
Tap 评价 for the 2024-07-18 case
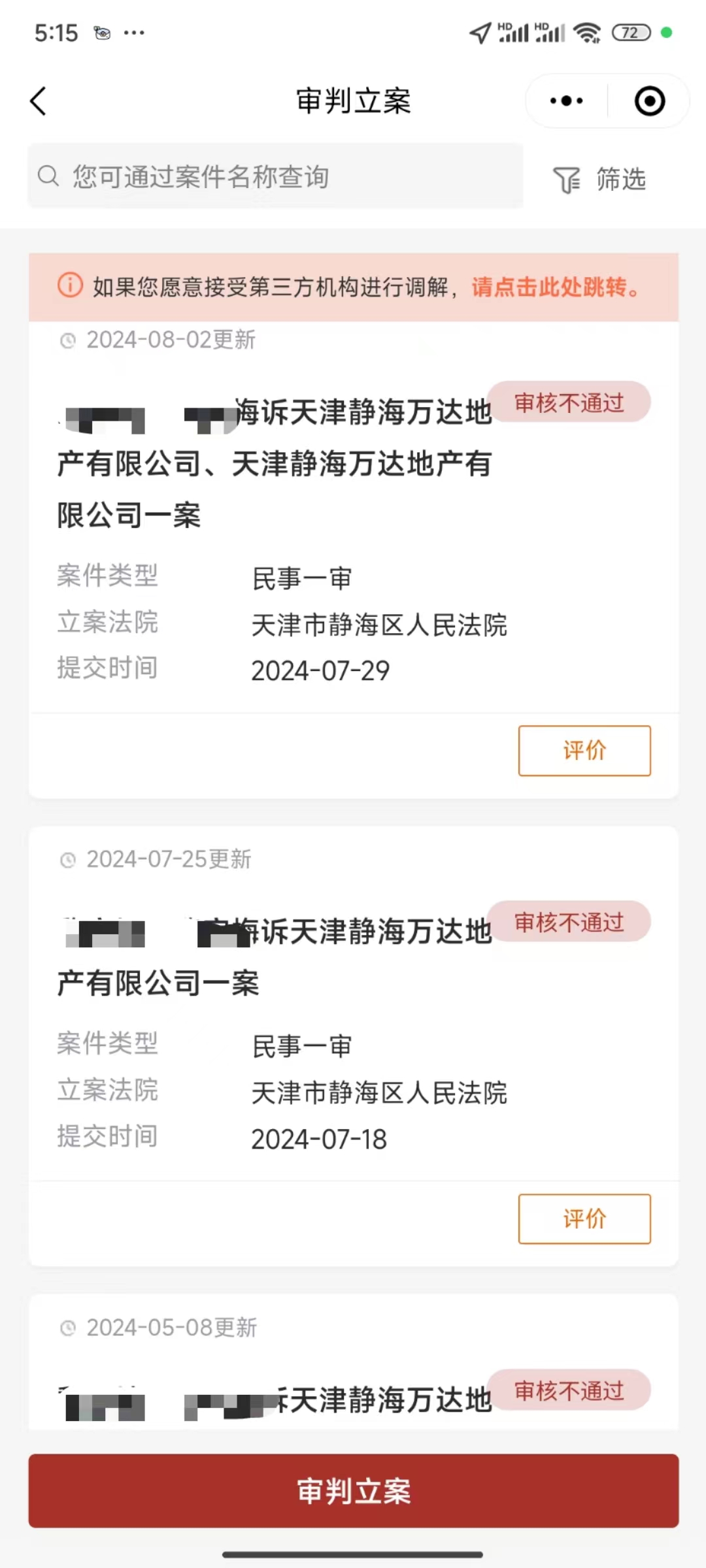584,1219
